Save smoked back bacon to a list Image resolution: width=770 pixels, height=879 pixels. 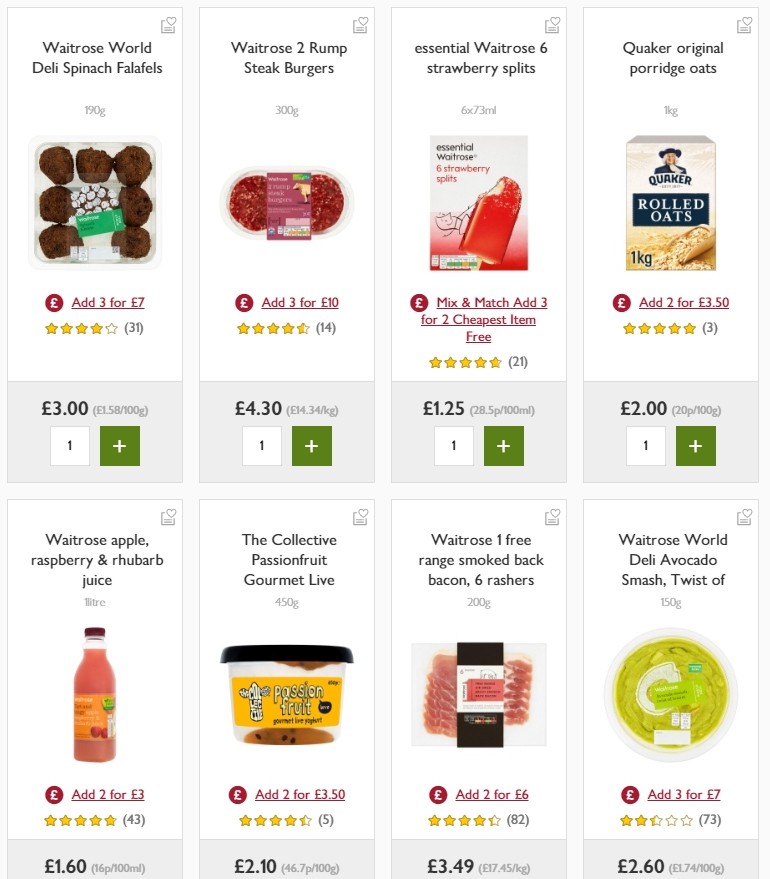coord(551,516)
